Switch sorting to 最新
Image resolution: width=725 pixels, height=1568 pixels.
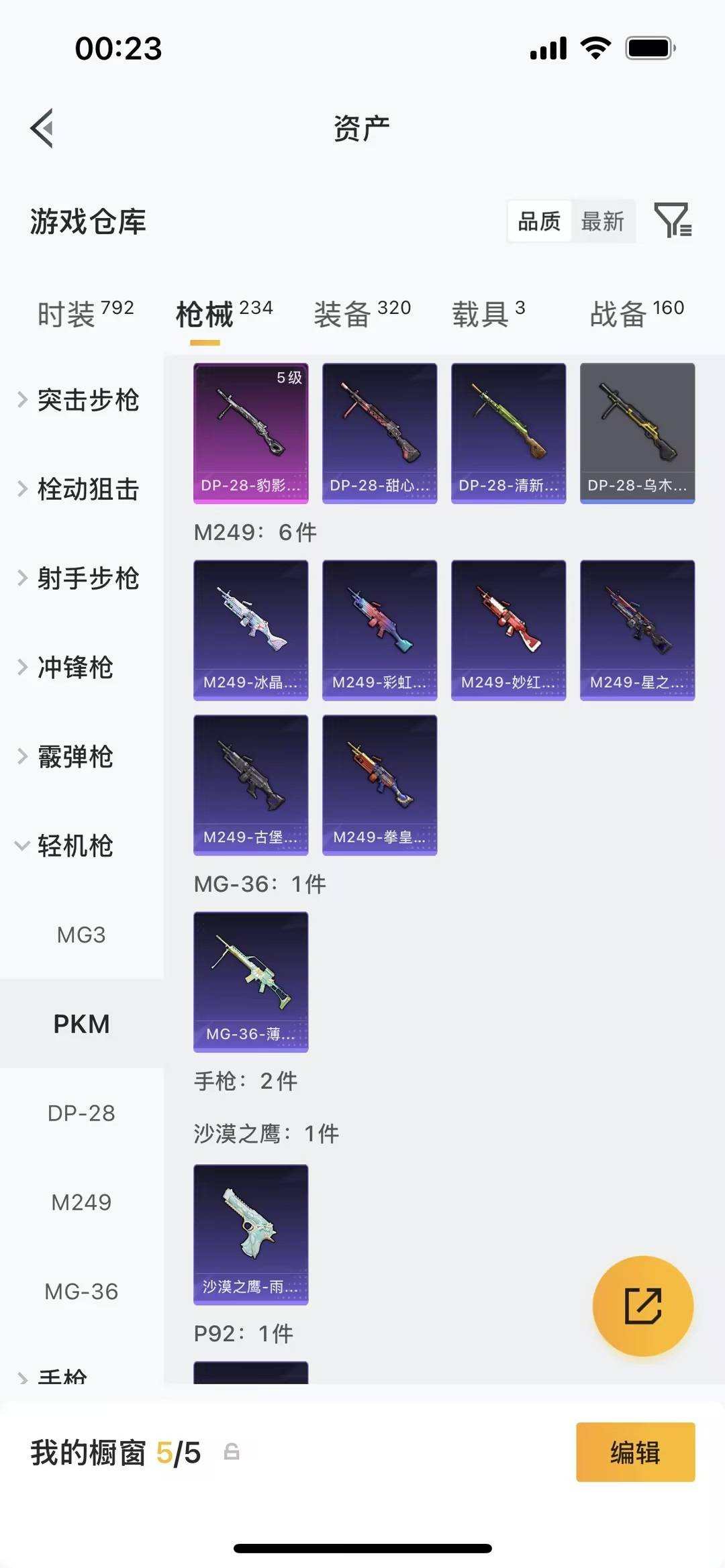(603, 221)
